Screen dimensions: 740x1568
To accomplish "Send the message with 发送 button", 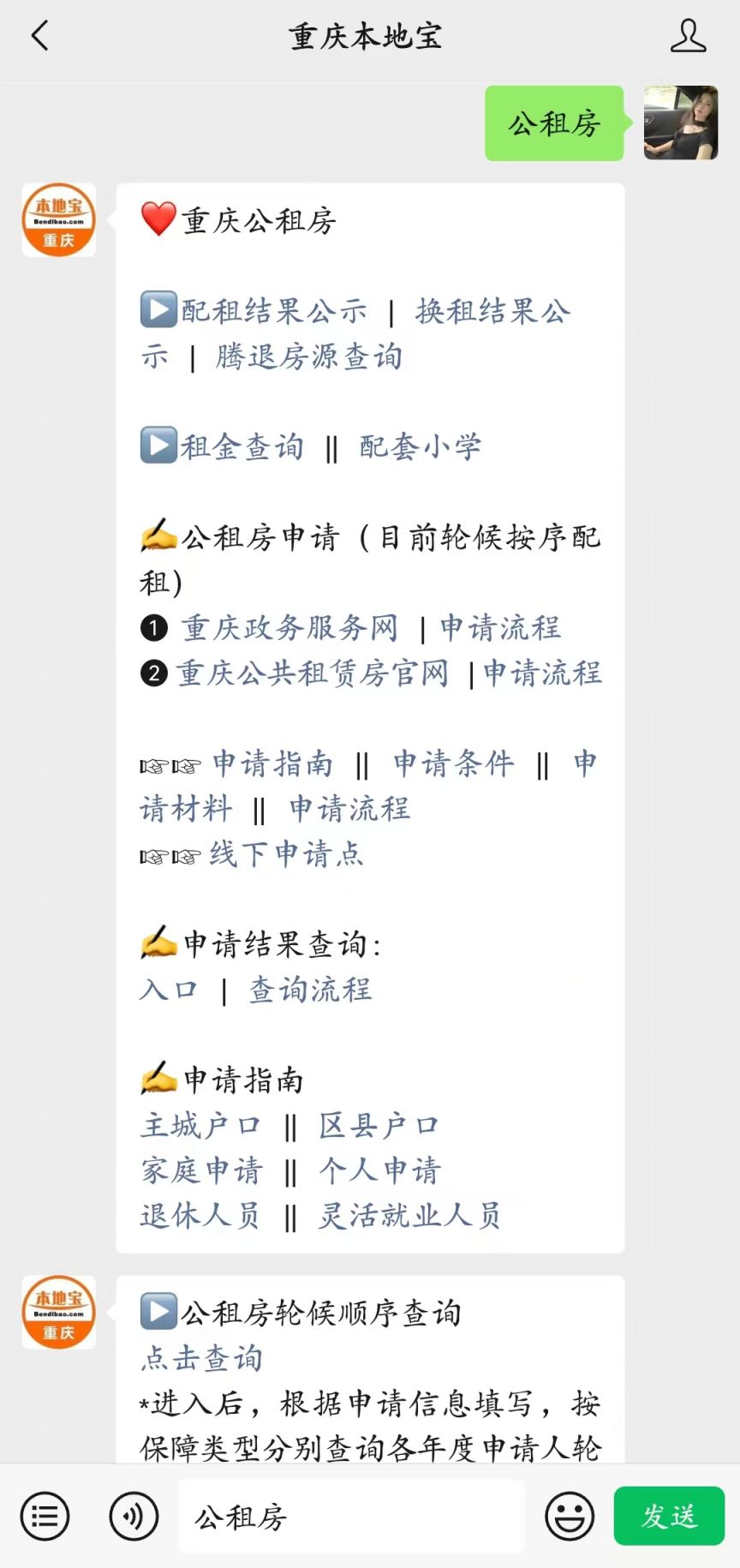I will coord(669,1517).
